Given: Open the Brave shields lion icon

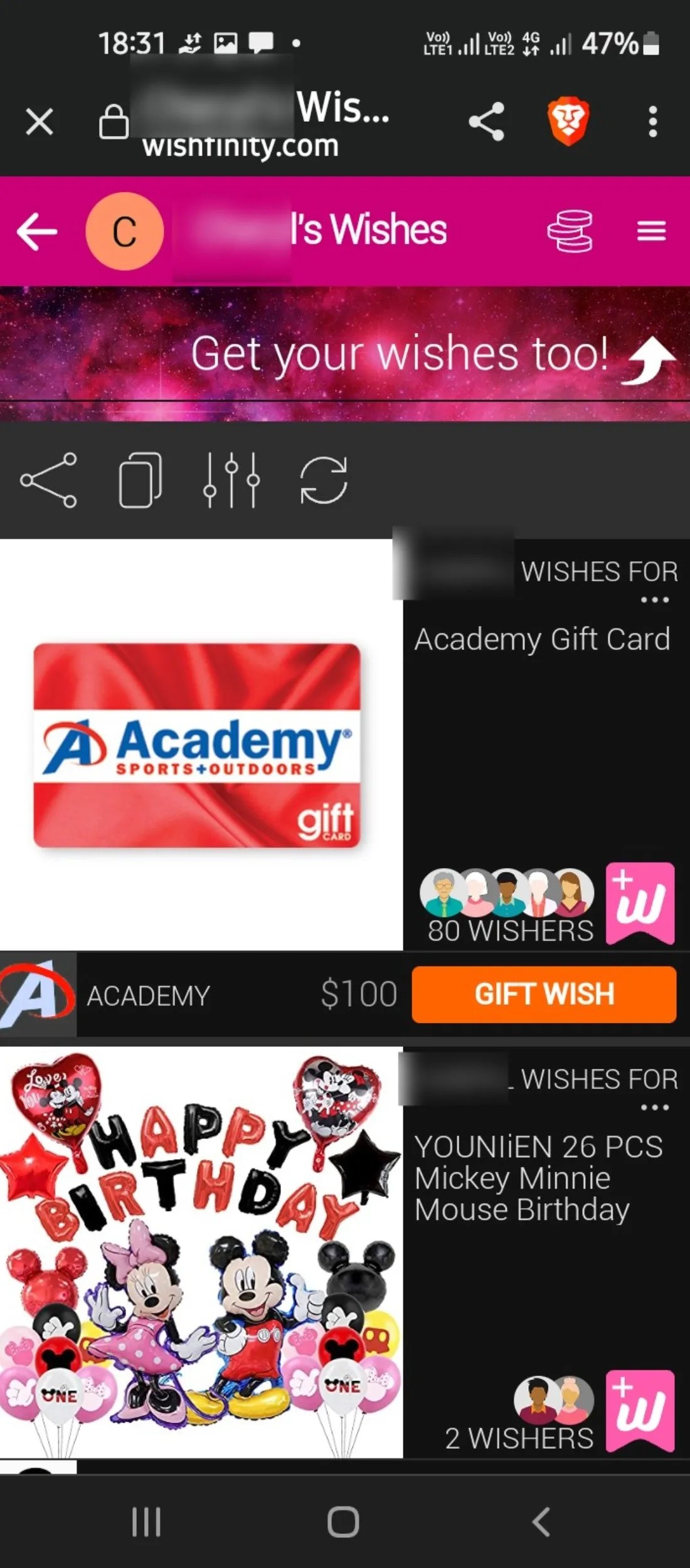Looking at the screenshot, I should coord(568,121).
